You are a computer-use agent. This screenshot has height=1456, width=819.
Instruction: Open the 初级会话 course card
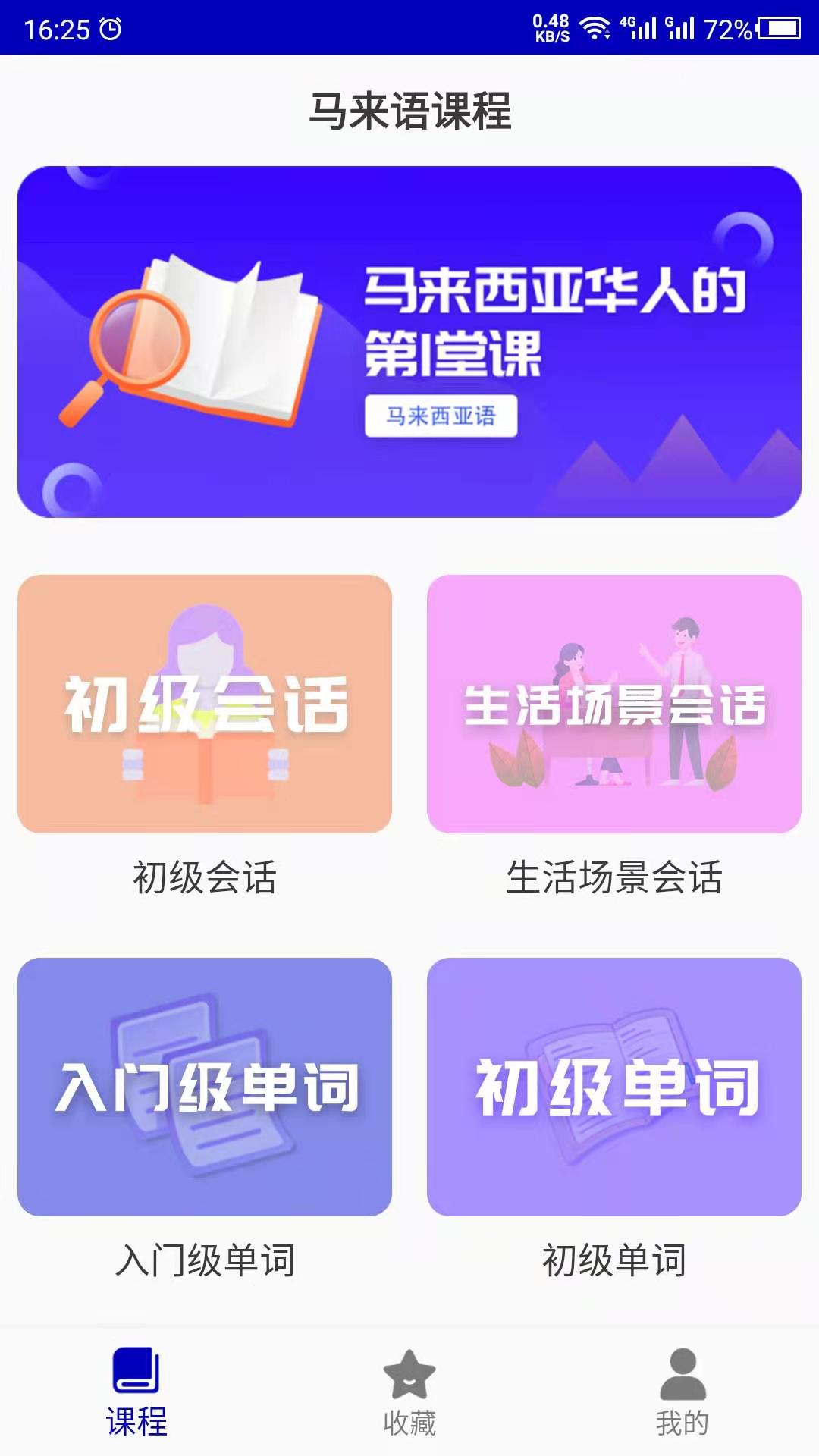coord(205,704)
